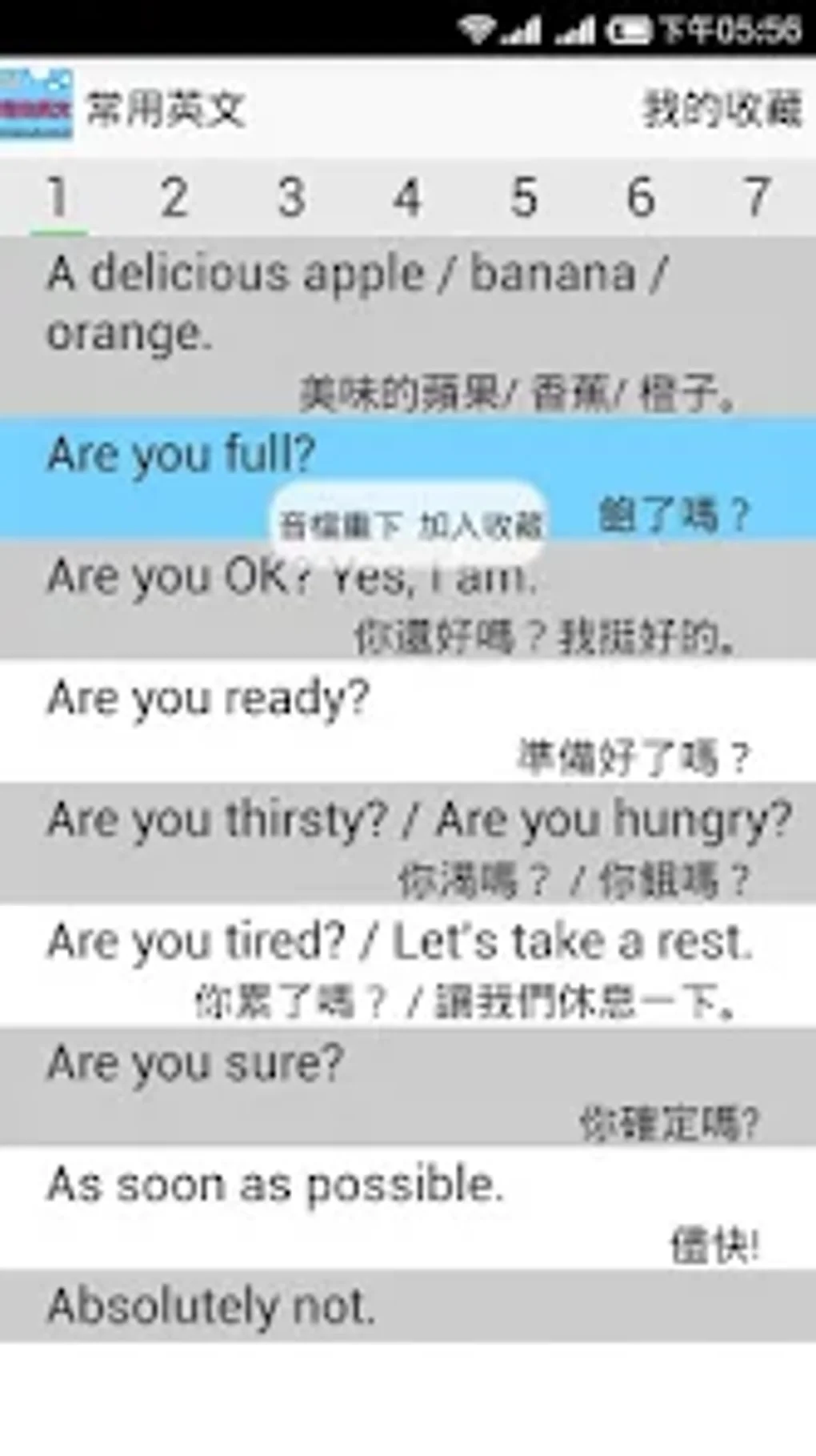This screenshot has width=816, height=1456.
Task: Switch to tab 3
Action: [291, 198]
